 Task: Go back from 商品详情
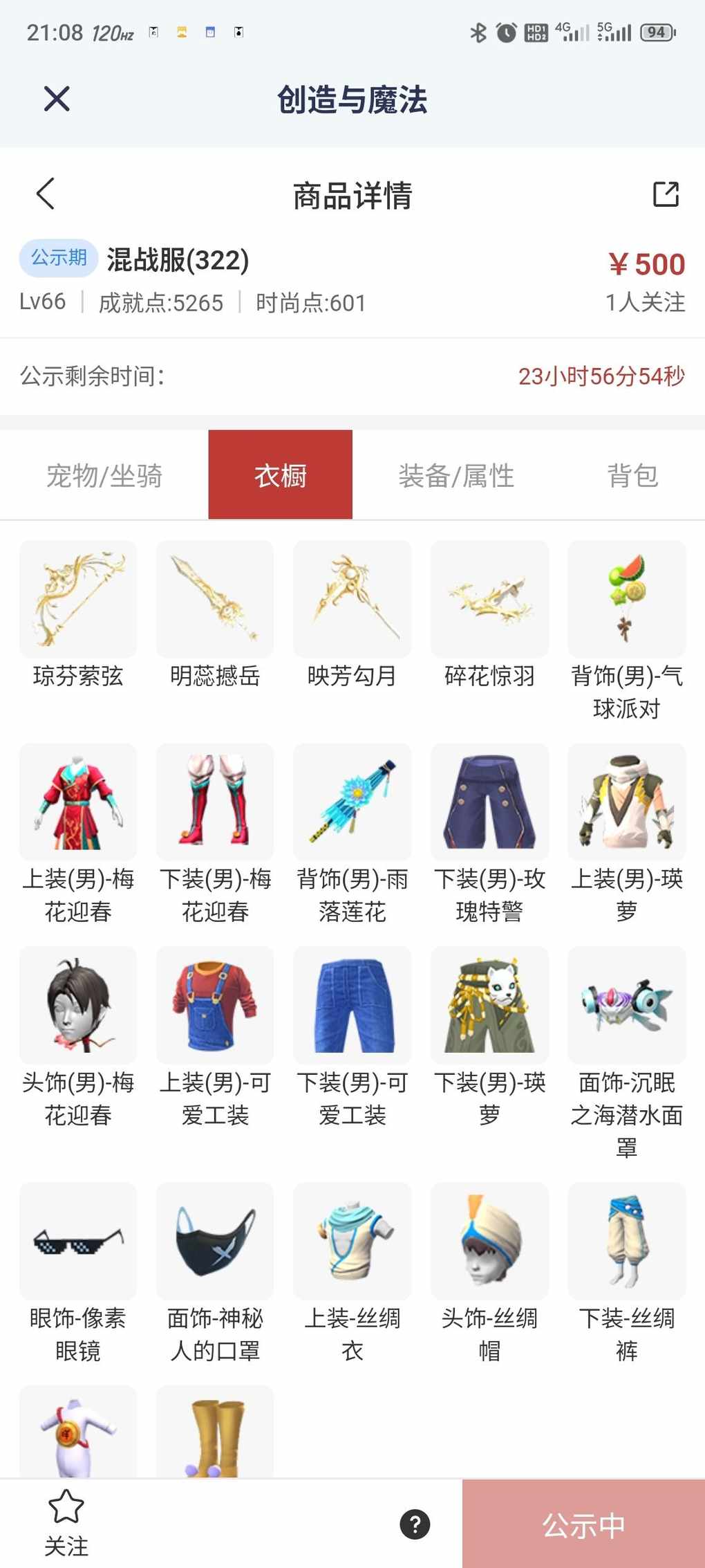pos(46,194)
